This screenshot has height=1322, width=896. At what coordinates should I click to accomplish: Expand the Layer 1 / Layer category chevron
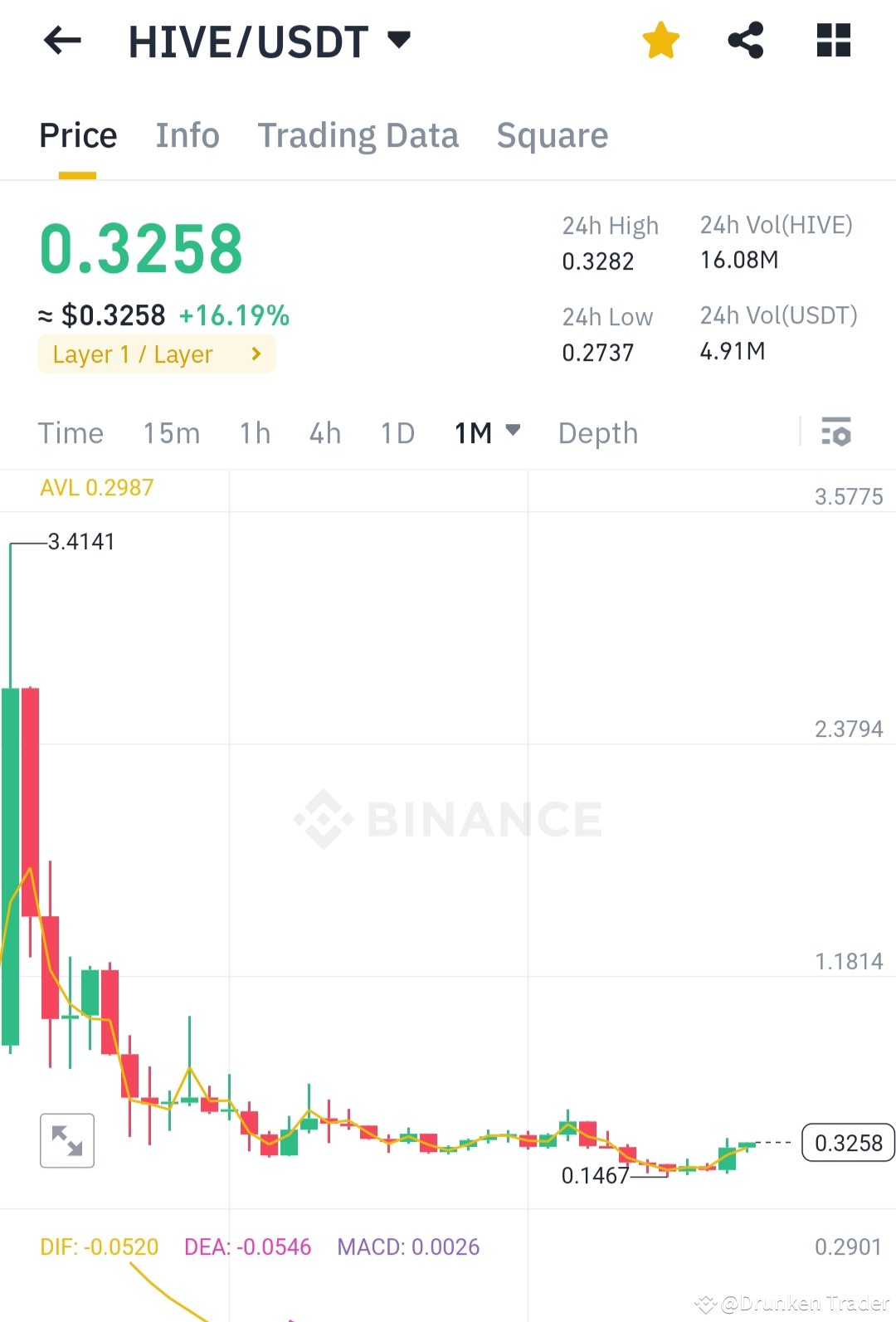pos(256,354)
